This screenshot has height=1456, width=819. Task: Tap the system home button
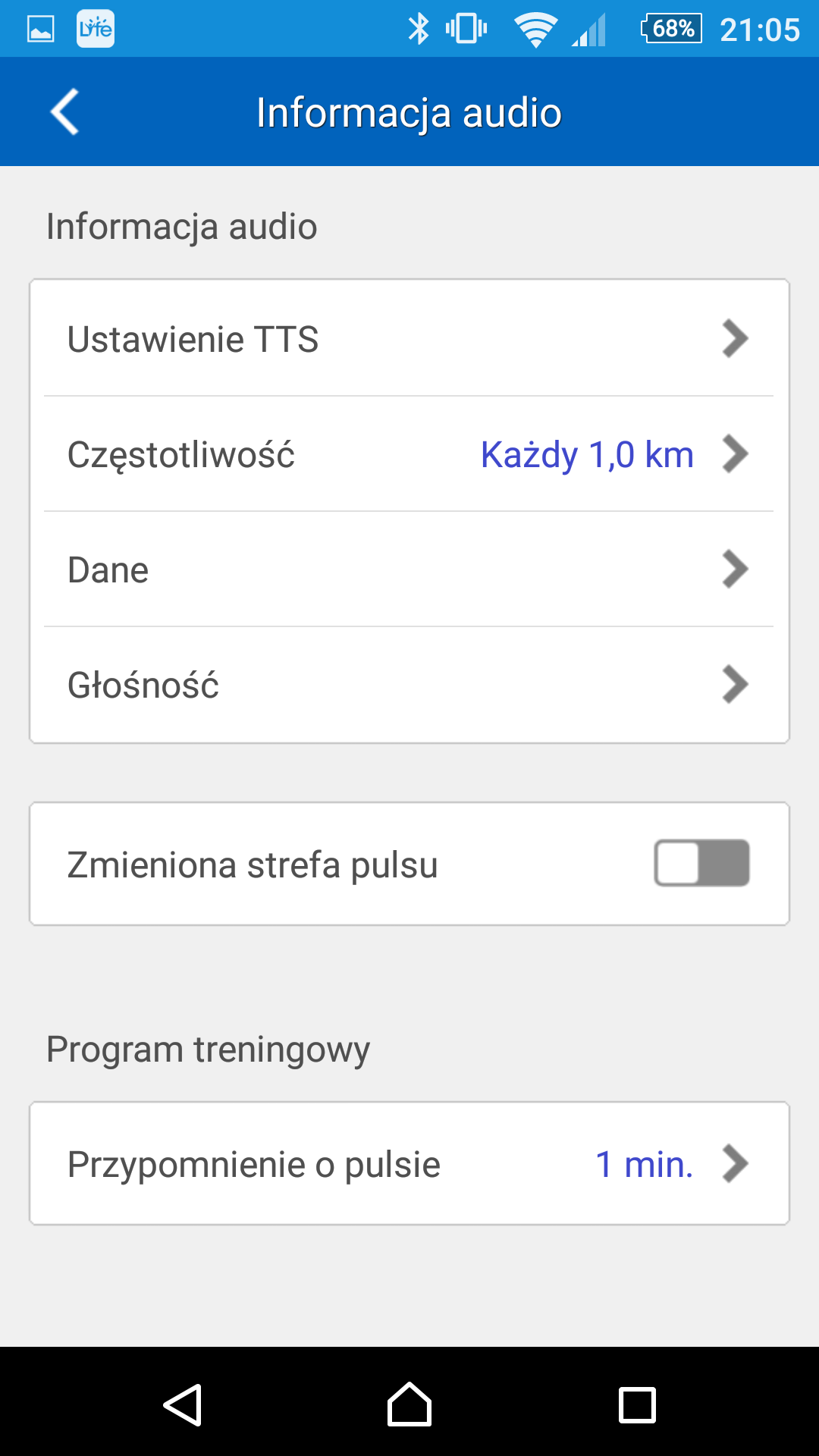click(x=409, y=1404)
